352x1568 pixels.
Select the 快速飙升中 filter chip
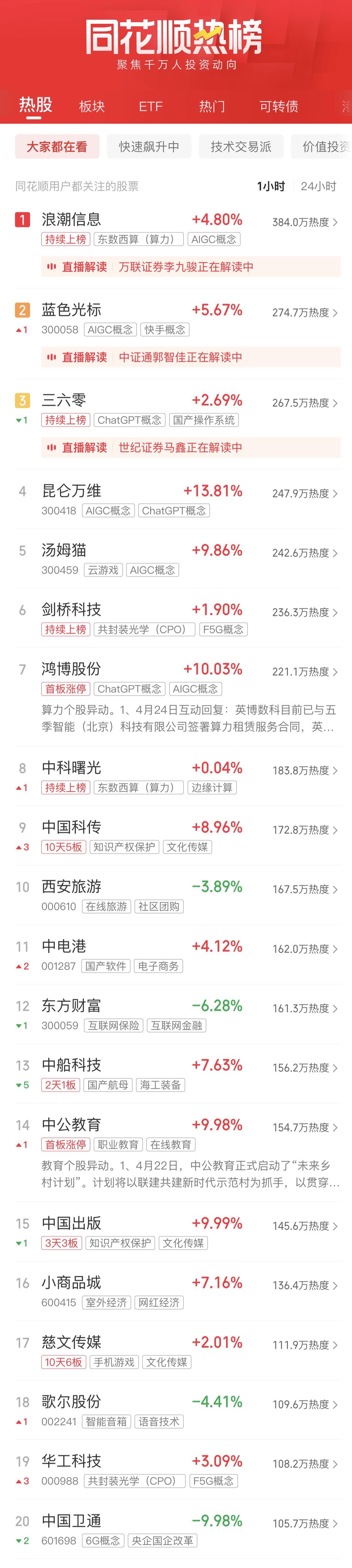coord(149,147)
